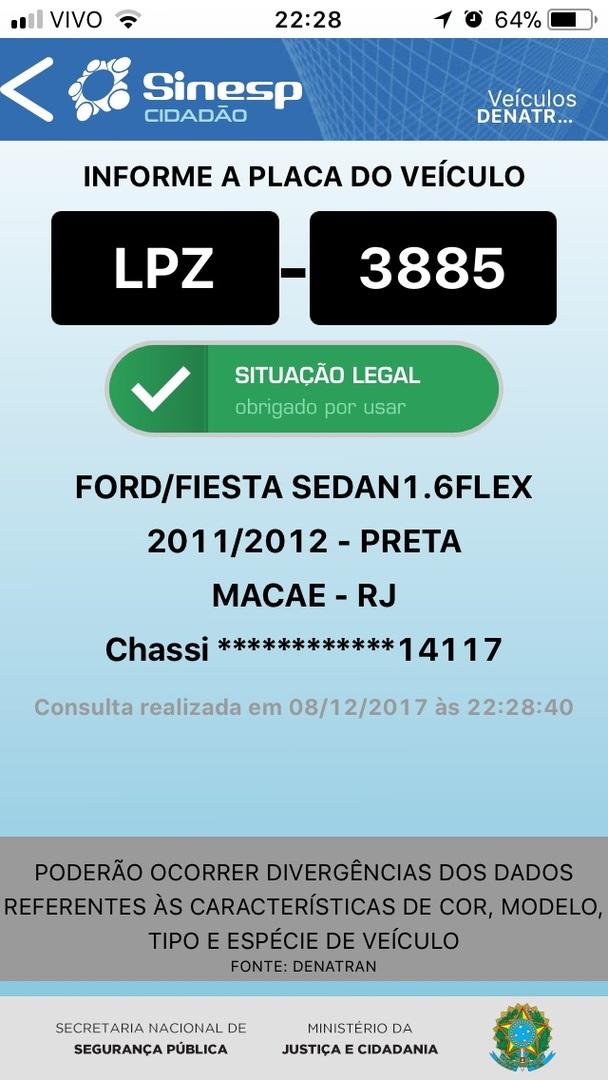608x1080 pixels.
Task: Edit the LPZ plate letters field
Action: (165, 268)
